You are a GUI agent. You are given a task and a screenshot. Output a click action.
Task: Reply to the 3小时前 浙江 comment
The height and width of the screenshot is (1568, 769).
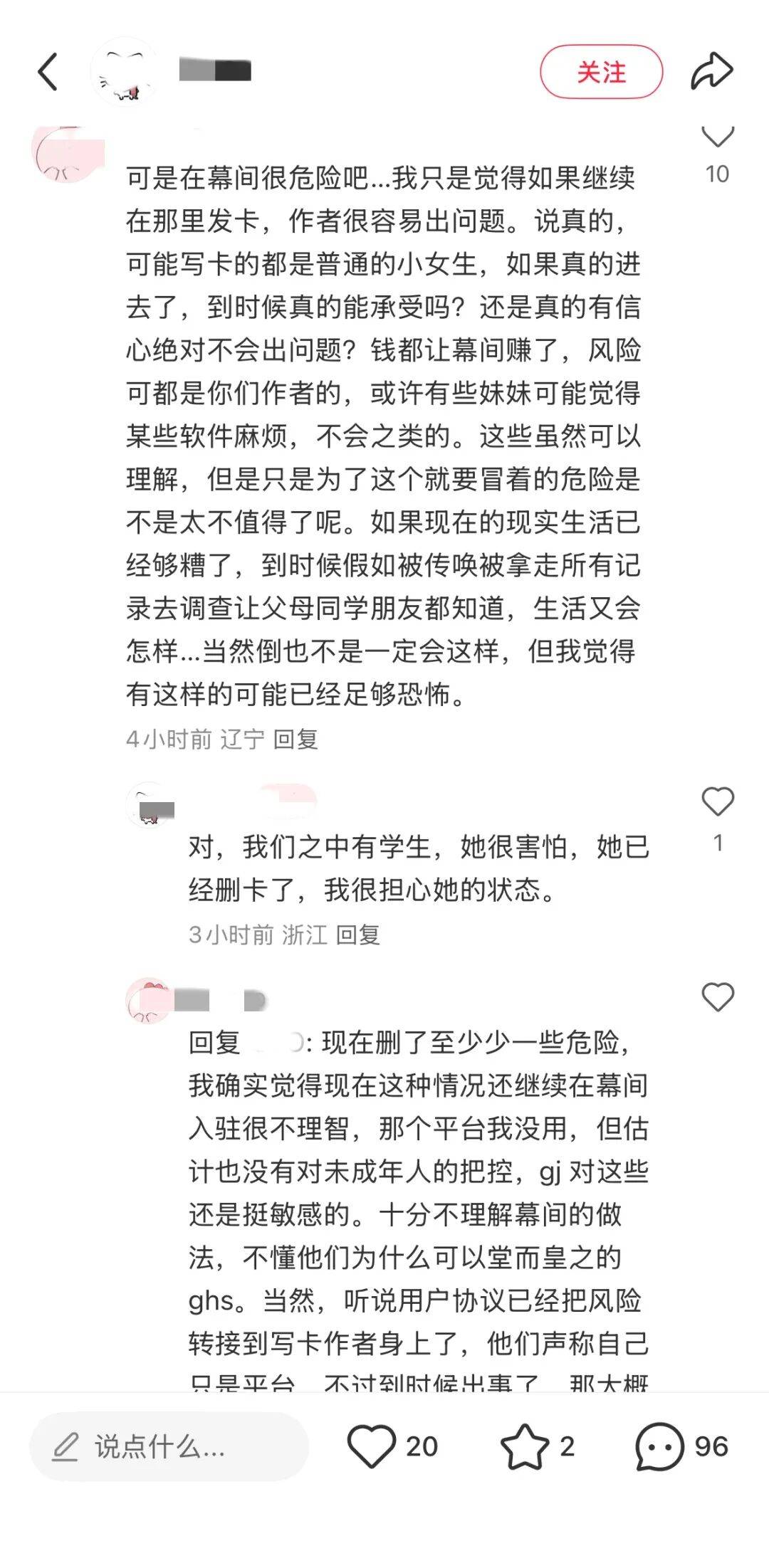357,935
